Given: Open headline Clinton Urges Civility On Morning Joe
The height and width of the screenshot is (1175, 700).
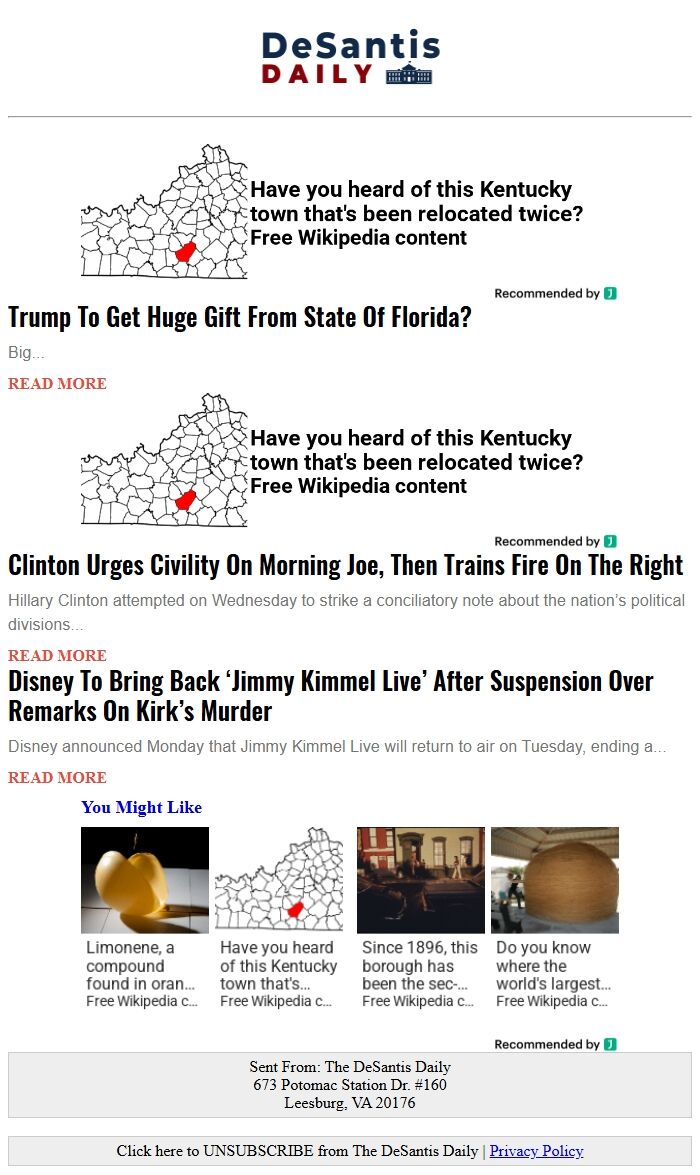Looking at the screenshot, I should tap(345, 566).
